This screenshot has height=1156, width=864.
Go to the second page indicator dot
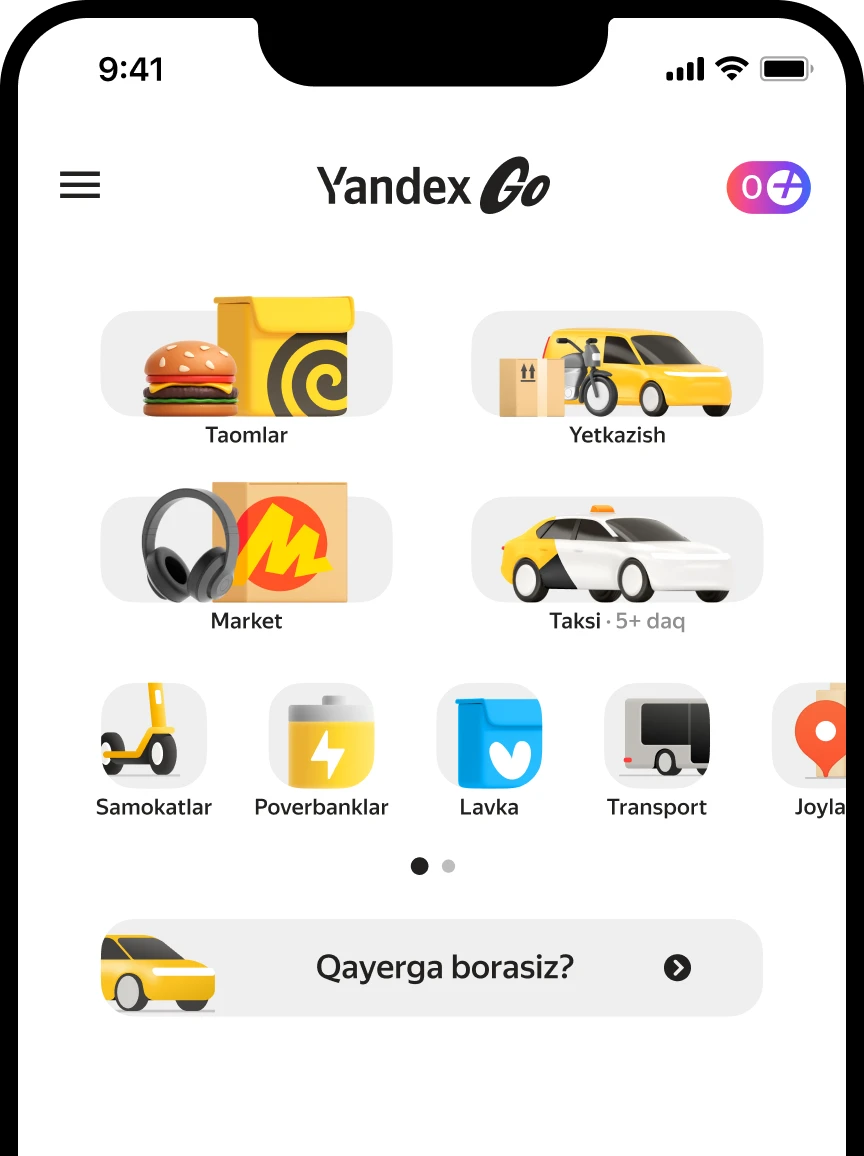(x=448, y=866)
